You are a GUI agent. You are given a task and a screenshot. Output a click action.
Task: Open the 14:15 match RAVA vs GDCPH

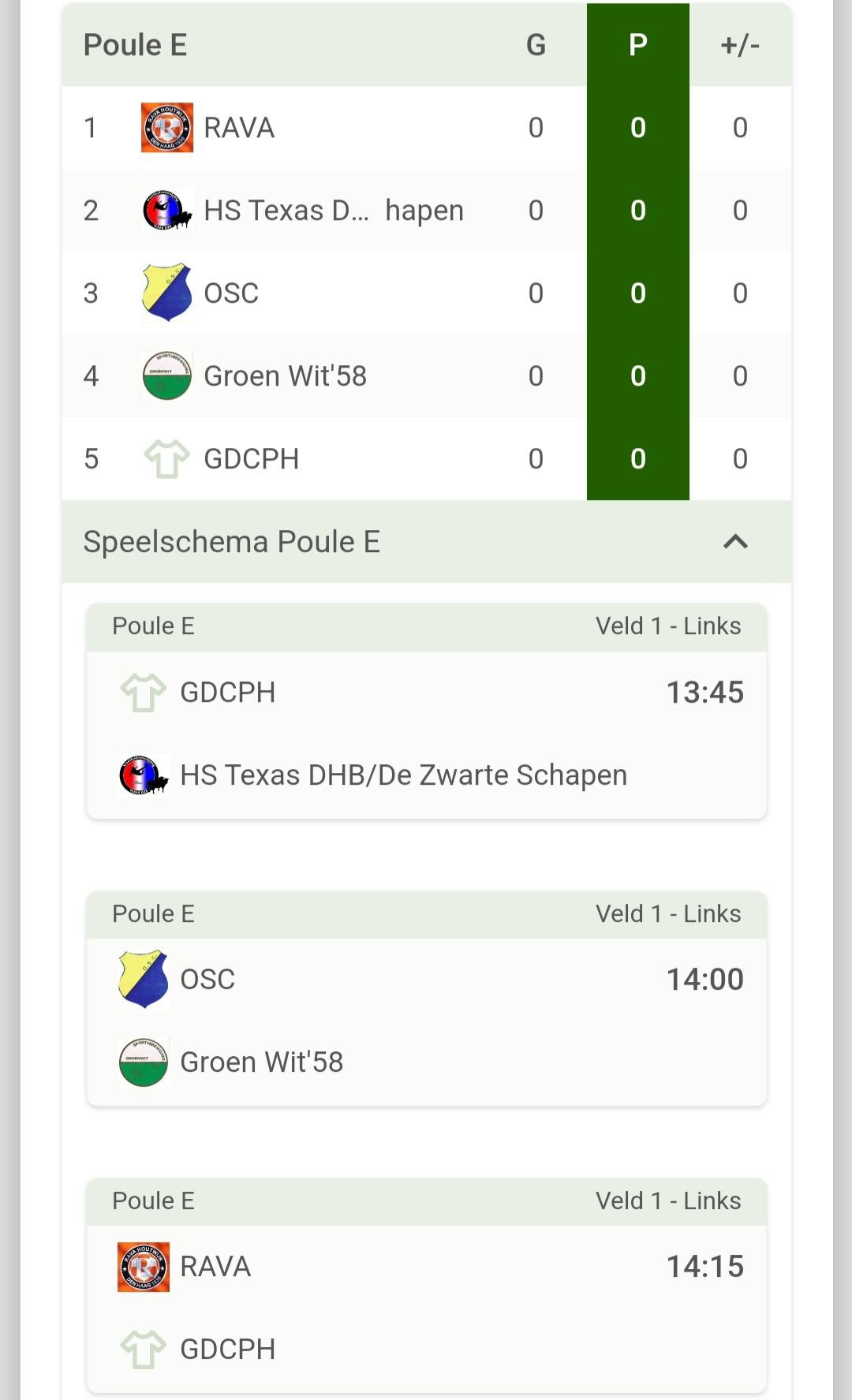pos(426,1308)
